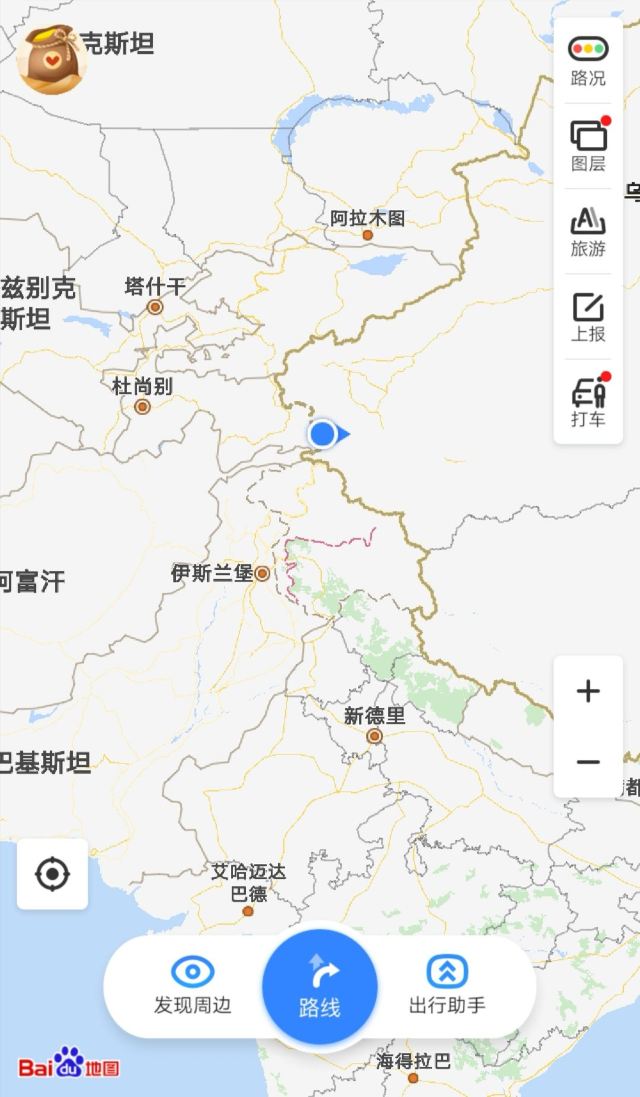Toggle the 路况 traffic layer
This screenshot has width=640, height=1097.
coord(588,60)
